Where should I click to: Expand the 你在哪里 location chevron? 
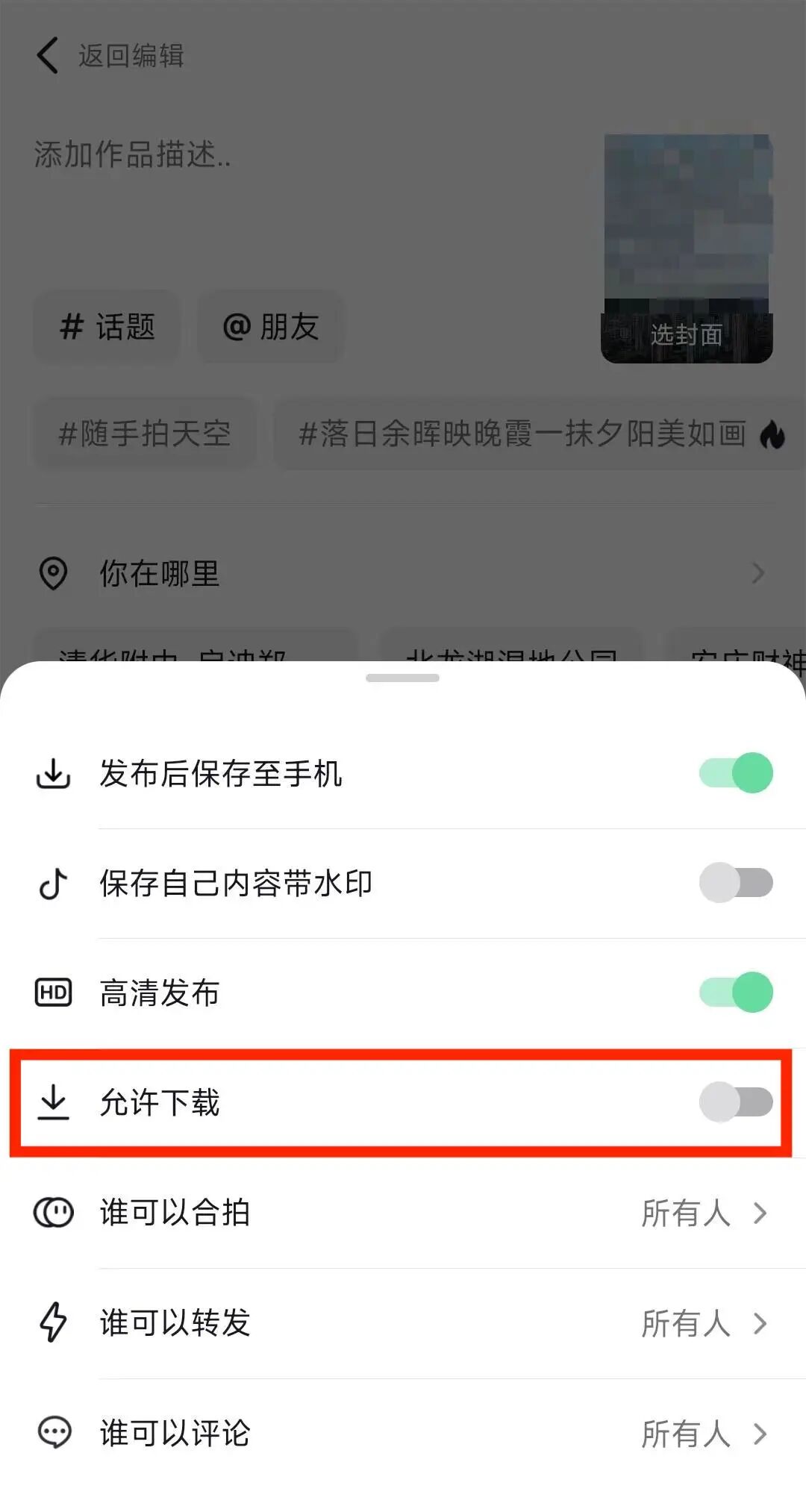[760, 573]
